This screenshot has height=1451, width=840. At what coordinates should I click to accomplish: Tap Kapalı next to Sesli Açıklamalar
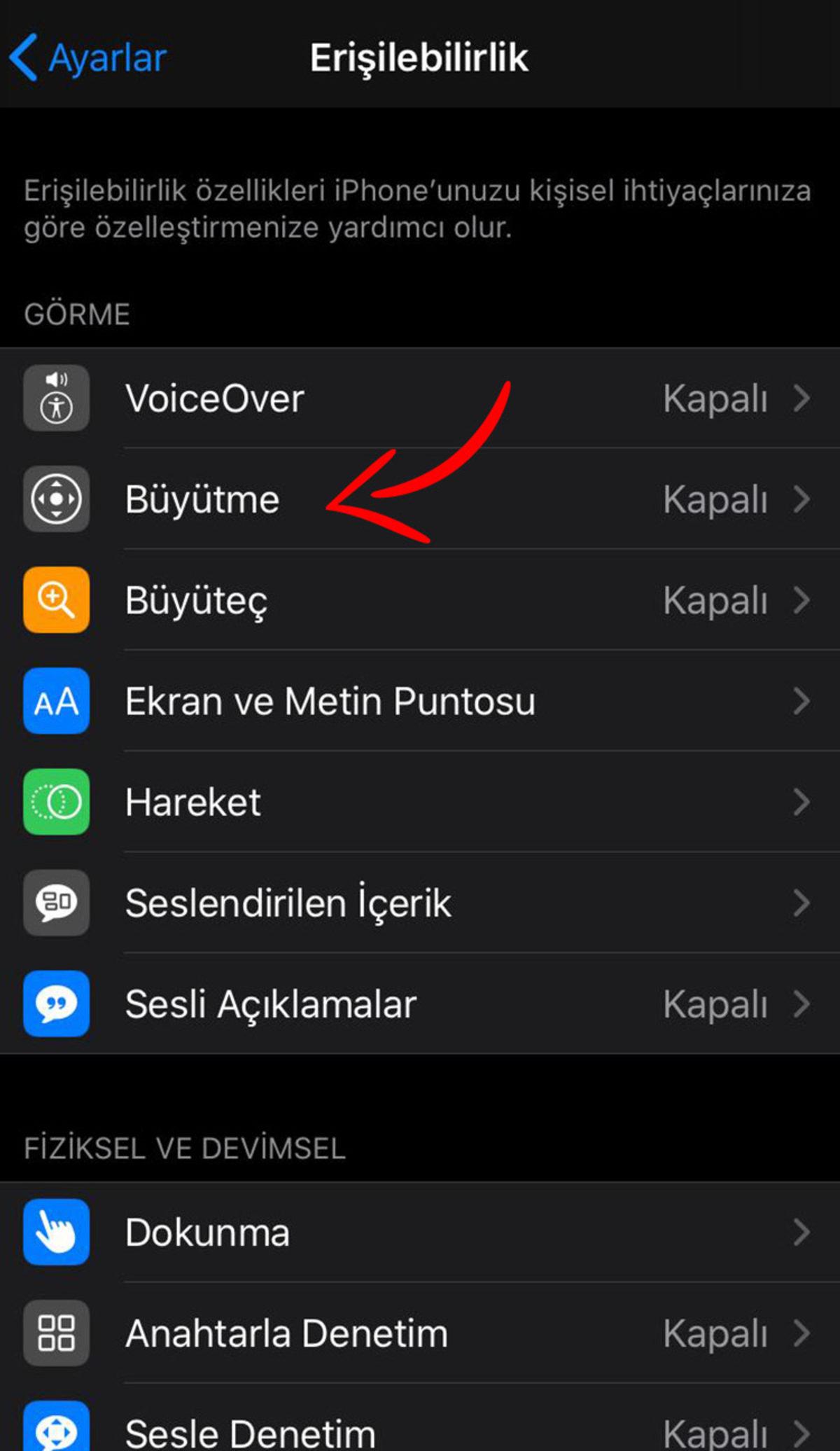pos(714,1004)
